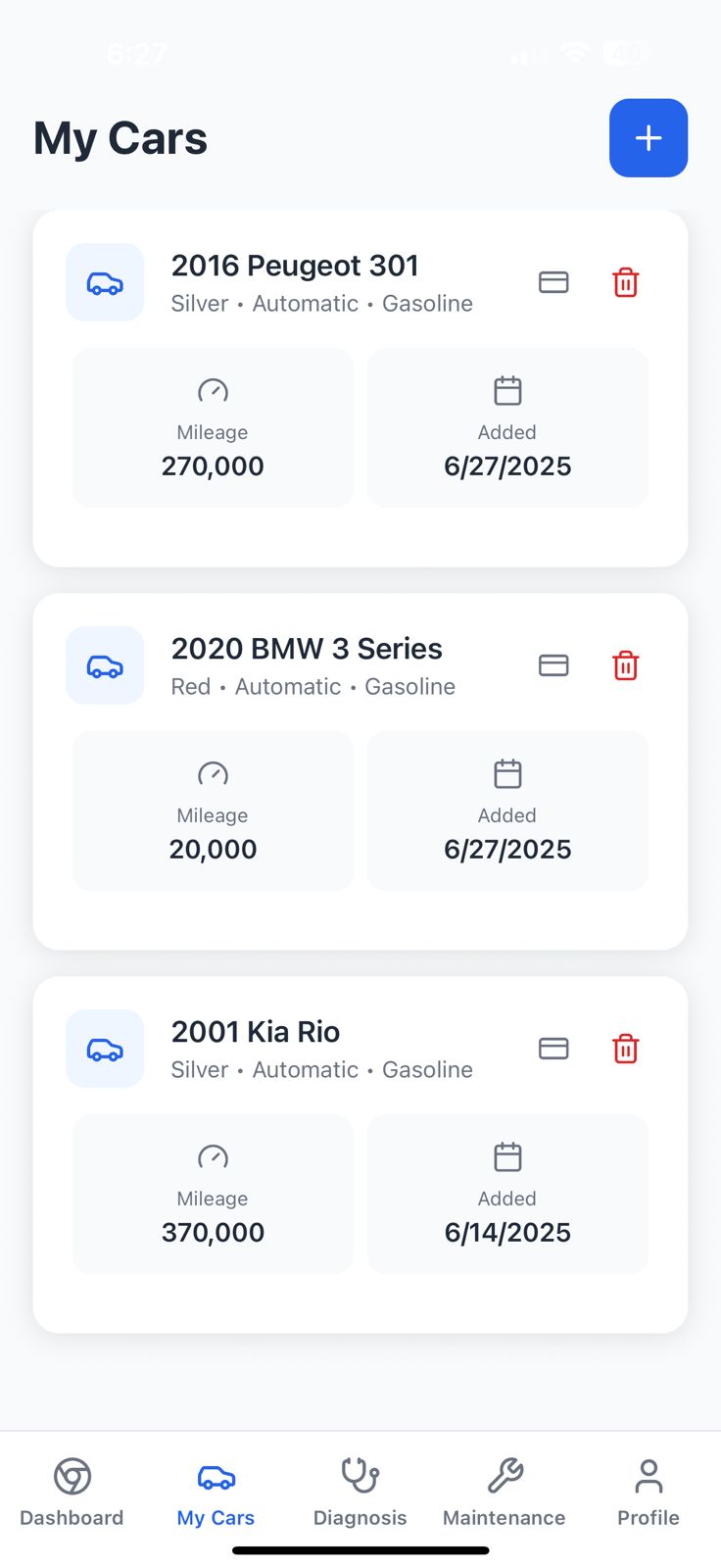Viewport: 721px width, 1568px height.
Task: Delete the 2001 Kia Rio
Action: [625, 1049]
